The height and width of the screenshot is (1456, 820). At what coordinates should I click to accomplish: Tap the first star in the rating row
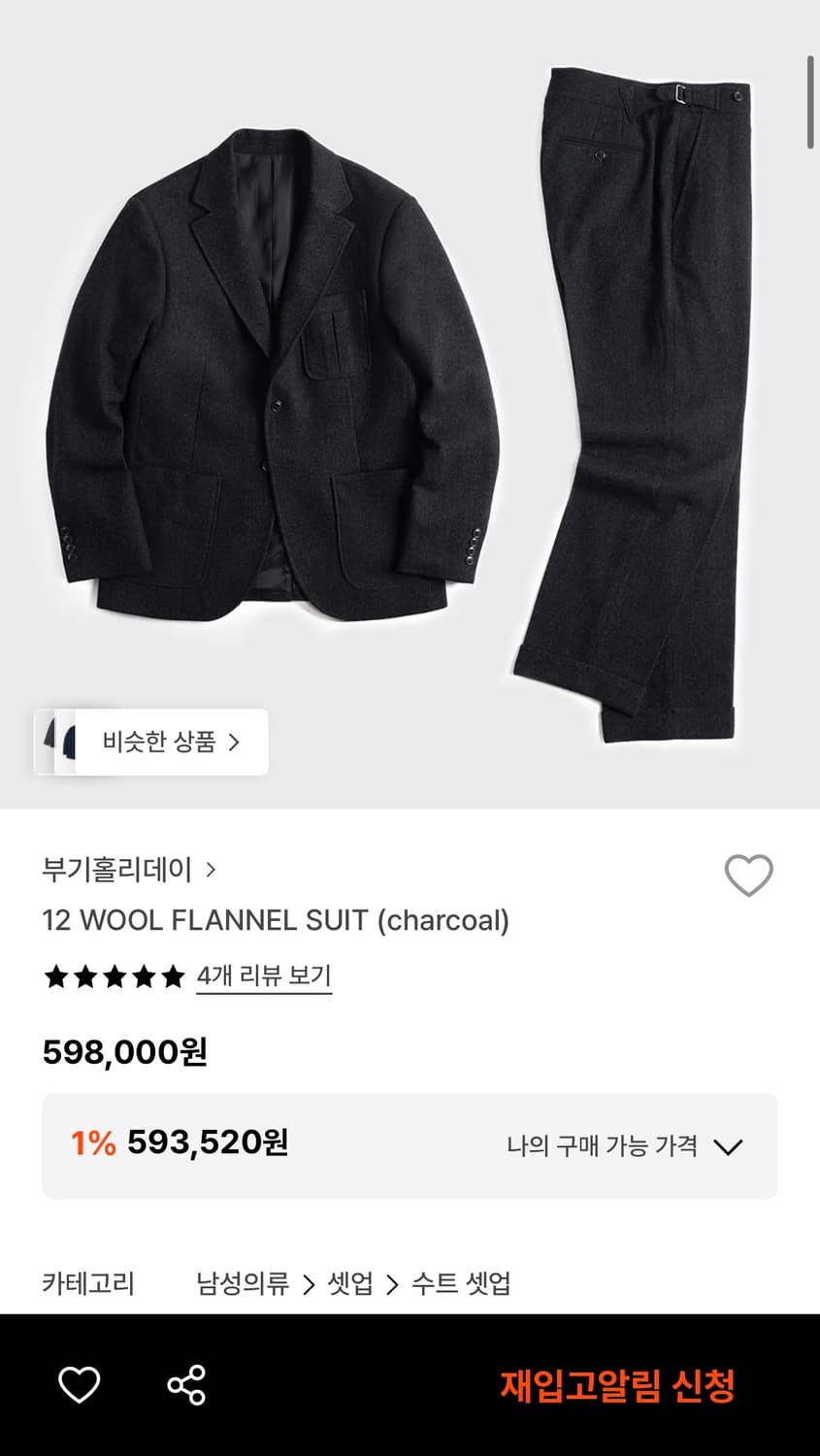pos(56,976)
